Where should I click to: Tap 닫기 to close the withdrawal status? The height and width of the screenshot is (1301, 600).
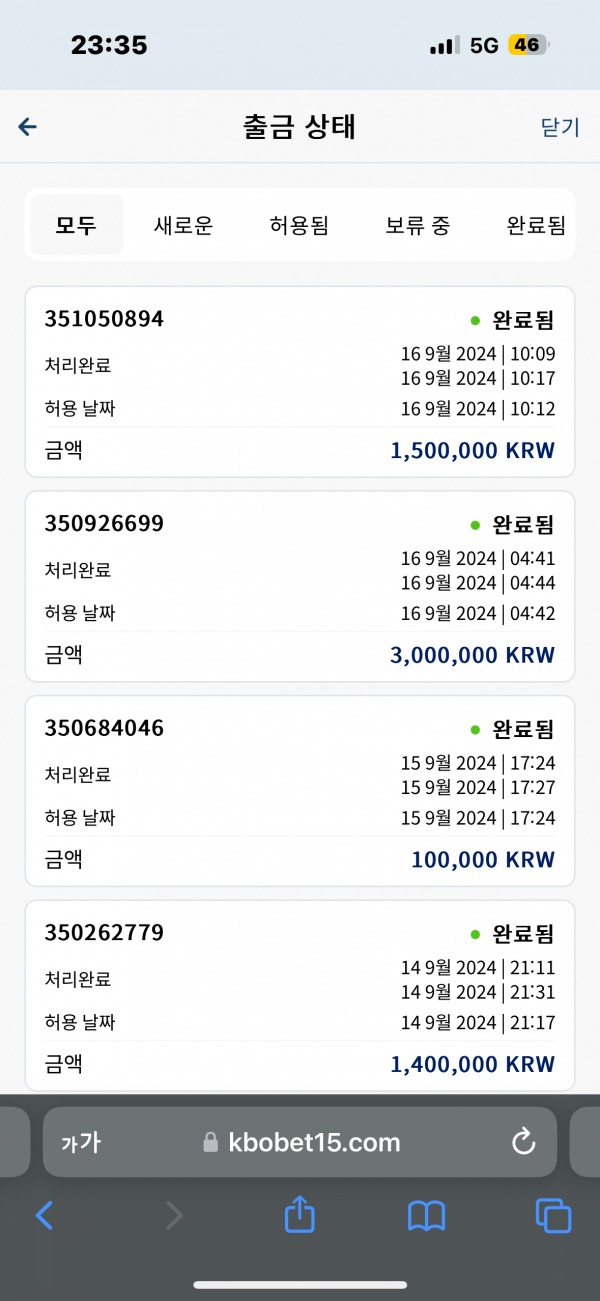[x=560, y=127]
